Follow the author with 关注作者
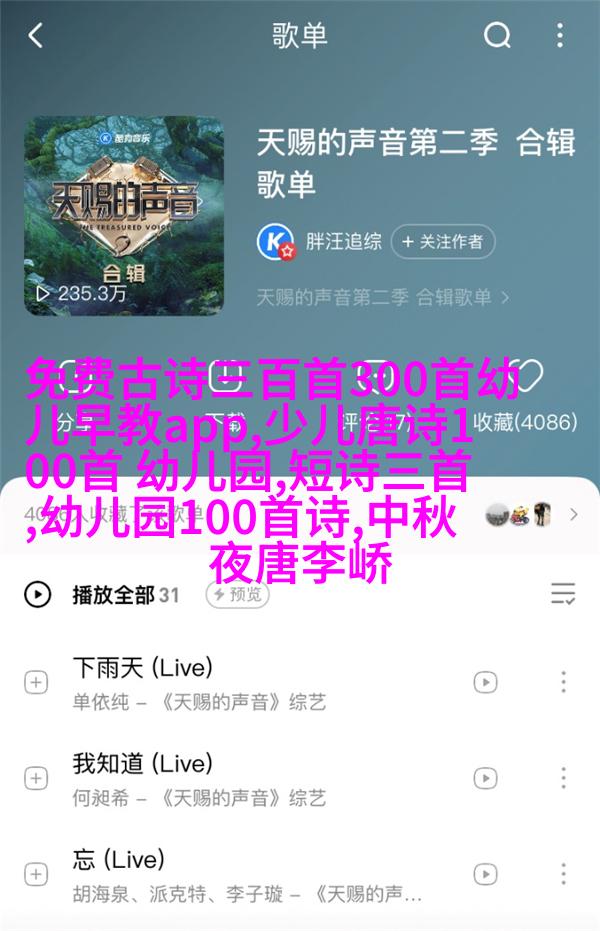The image size is (600, 931). [442, 241]
